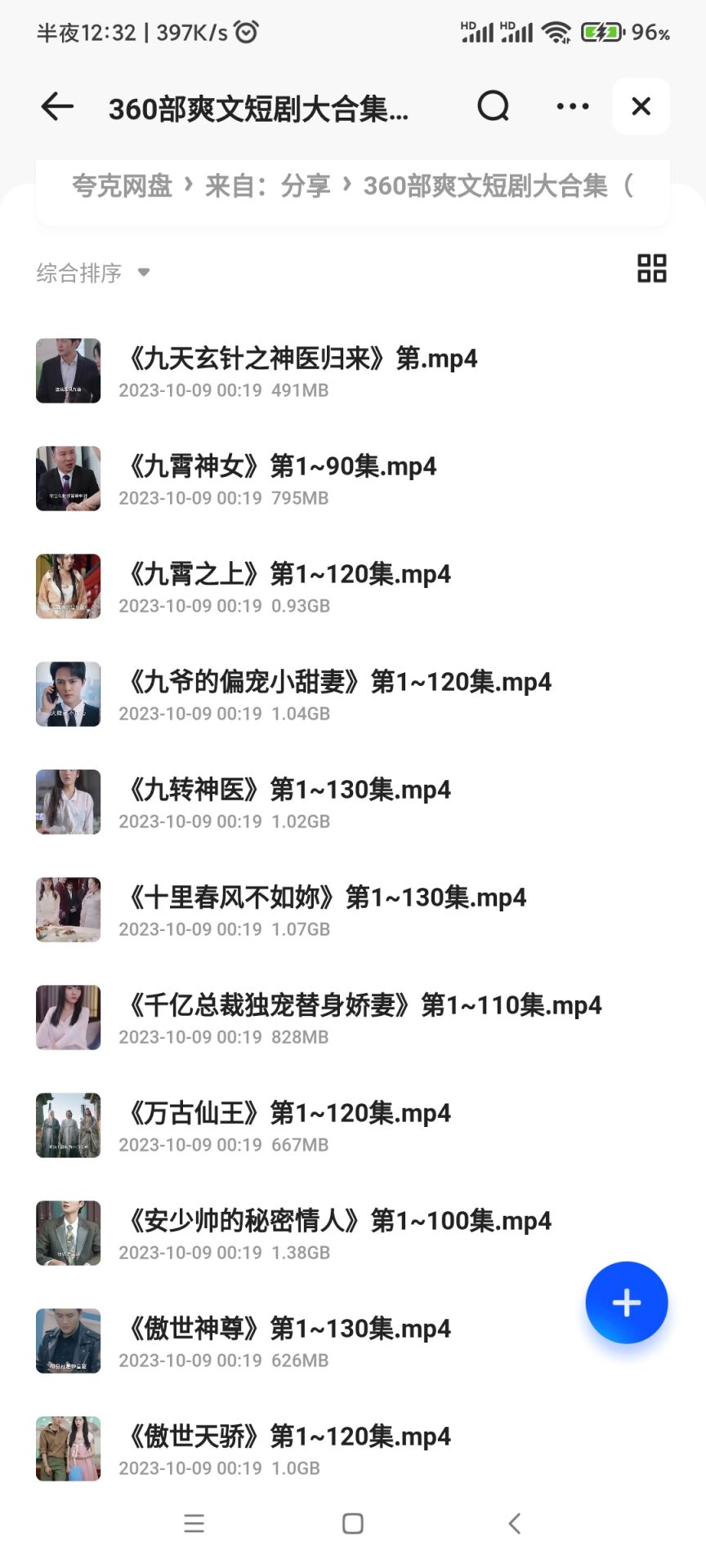The image size is (706, 1568).
Task: Open search in this shared folder
Action: (493, 106)
